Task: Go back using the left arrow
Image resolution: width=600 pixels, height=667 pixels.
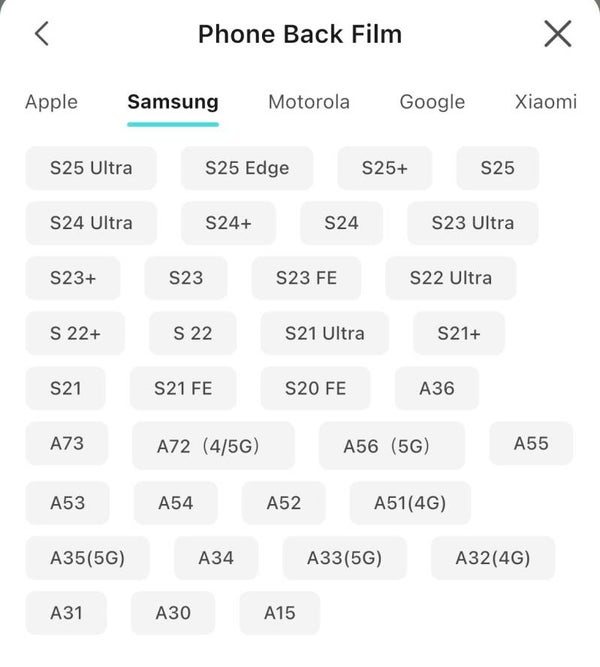Action: point(42,34)
